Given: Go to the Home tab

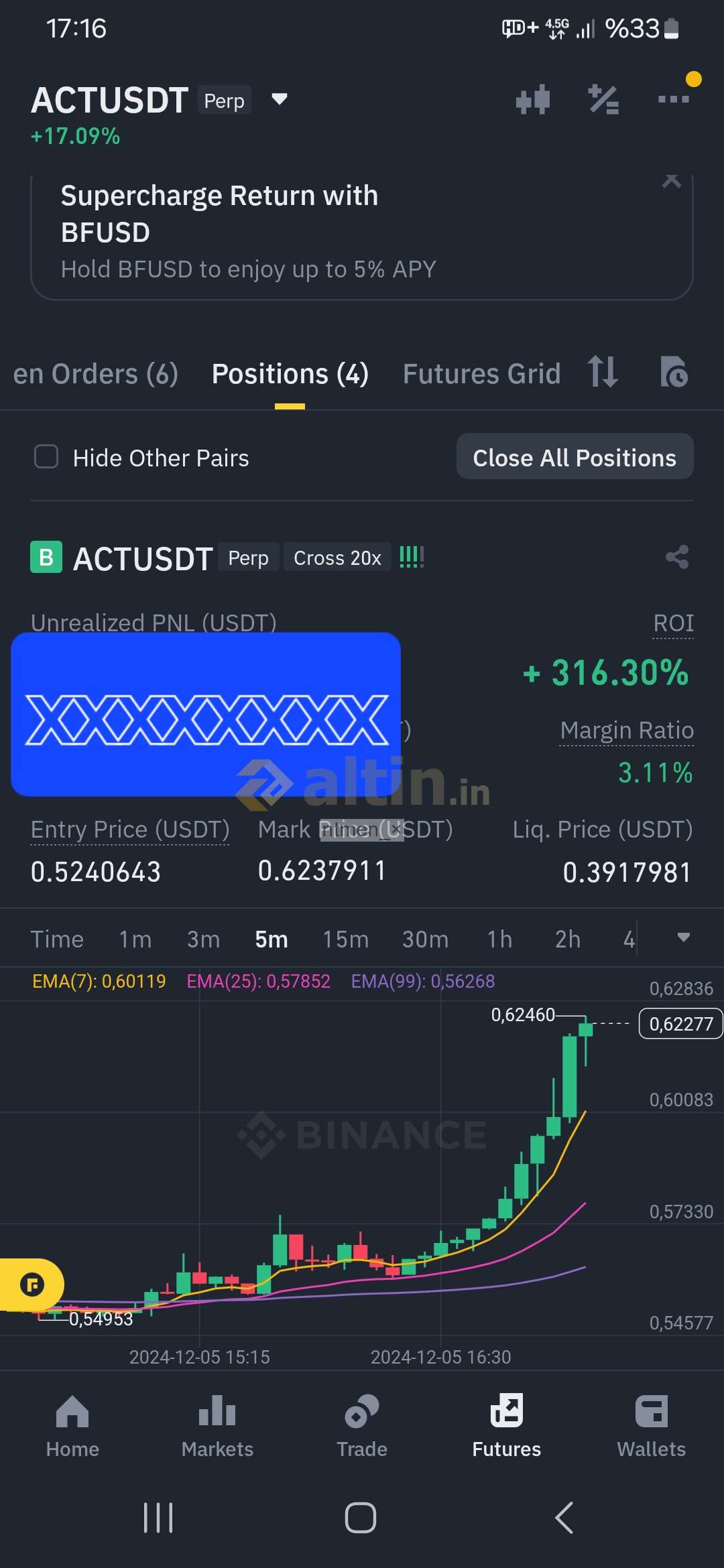Looking at the screenshot, I should click(72, 1427).
